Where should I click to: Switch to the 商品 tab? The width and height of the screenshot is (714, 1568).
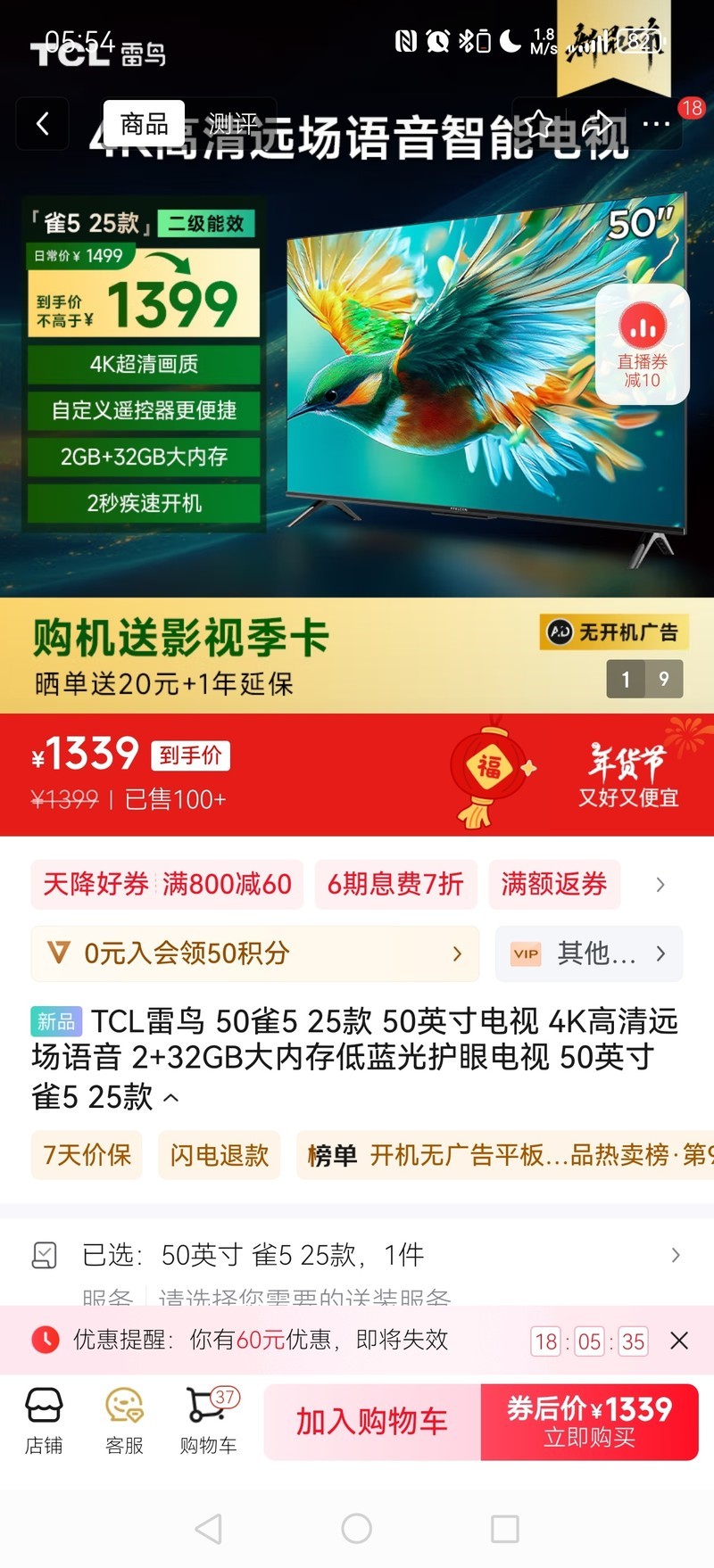[x=144, y=124]
